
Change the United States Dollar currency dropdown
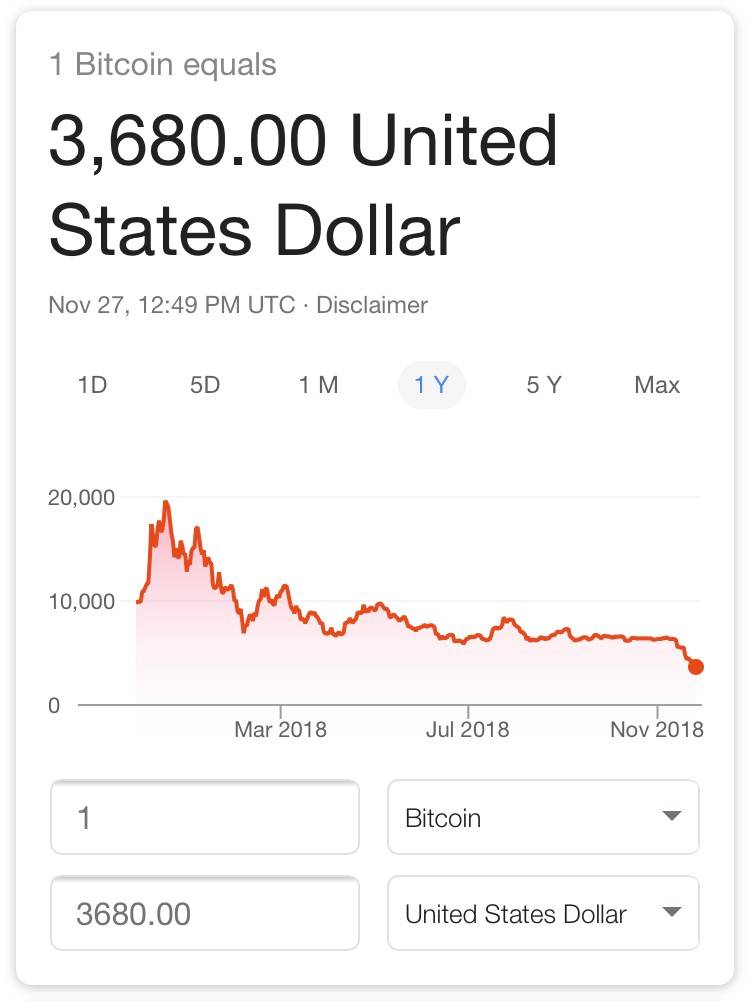tap(543, 914)
